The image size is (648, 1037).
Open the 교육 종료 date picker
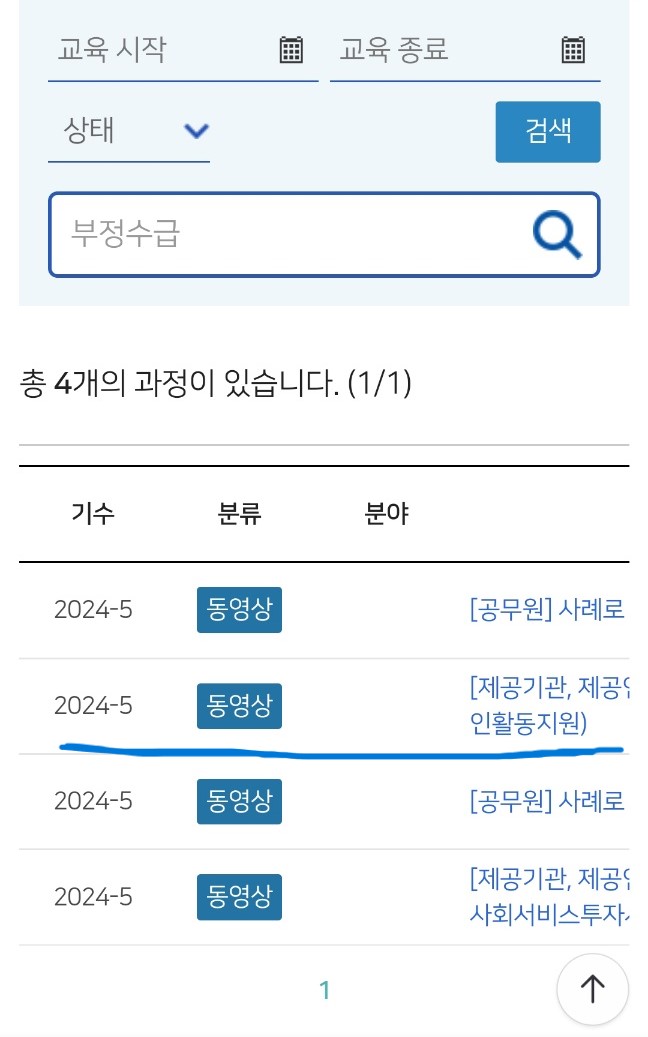[573, 50]
